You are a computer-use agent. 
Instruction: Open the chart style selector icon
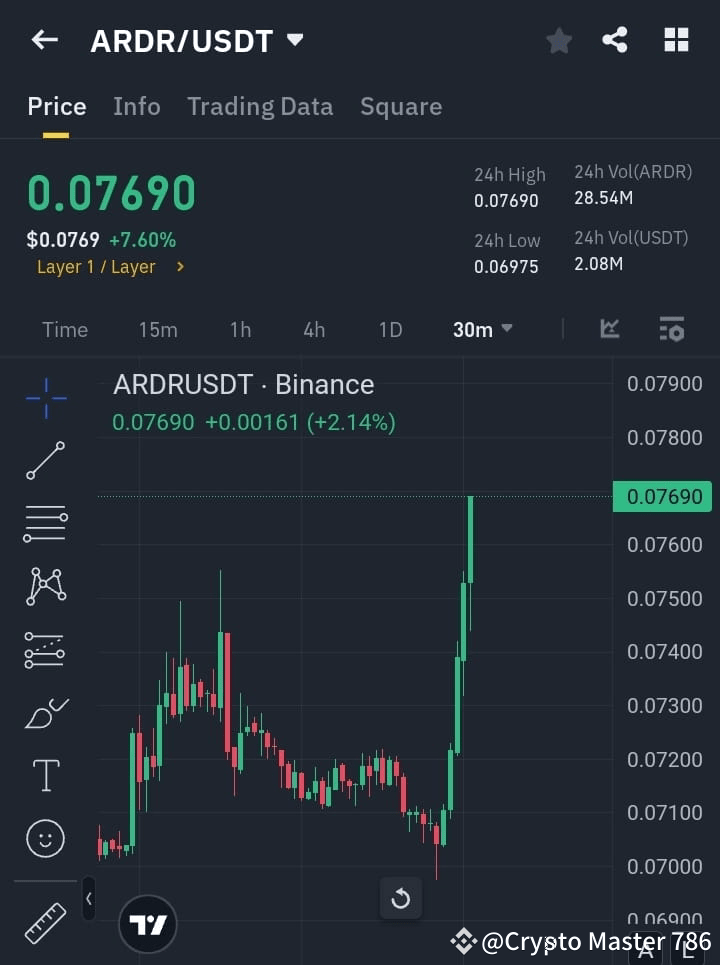[610, 329]
